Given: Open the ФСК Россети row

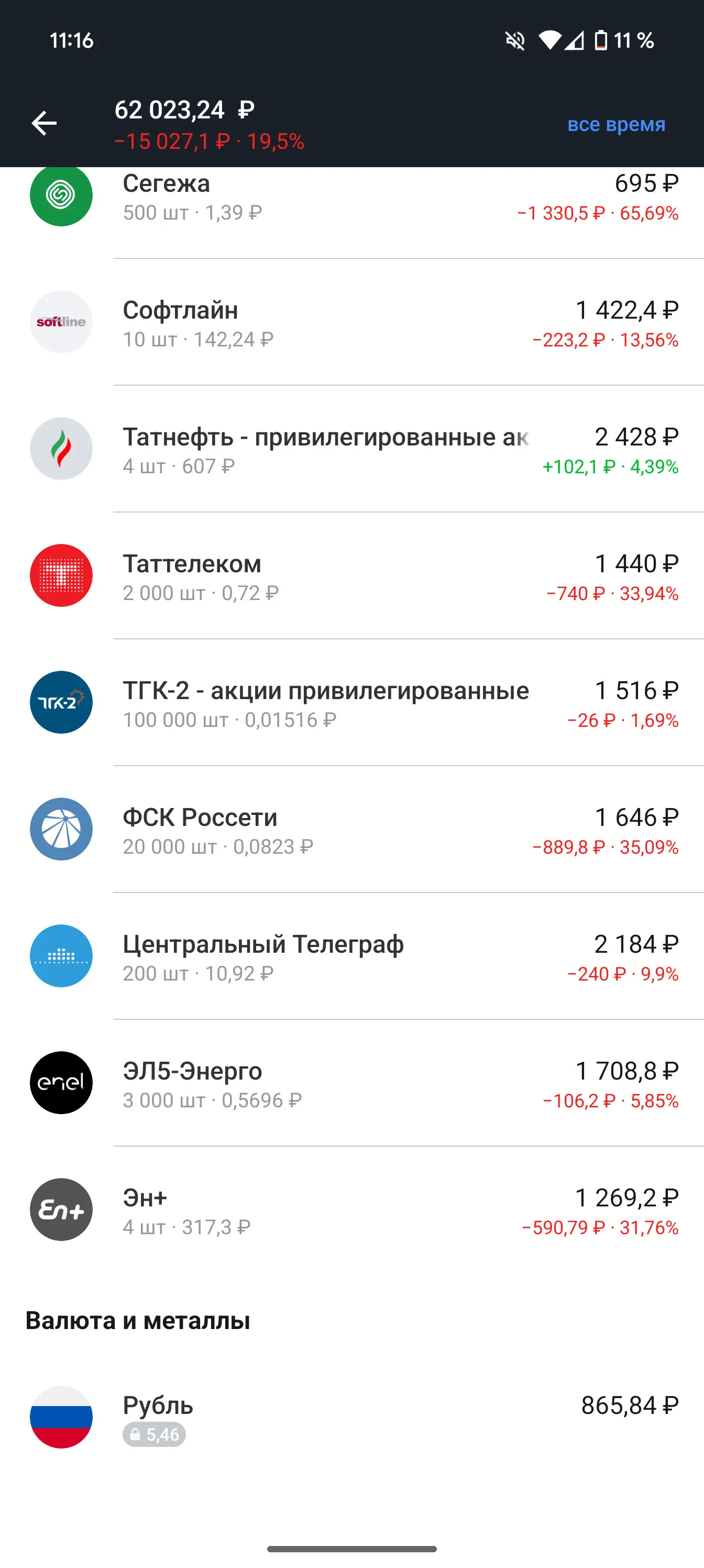Looking at the screenshot, I should (351, 829).
